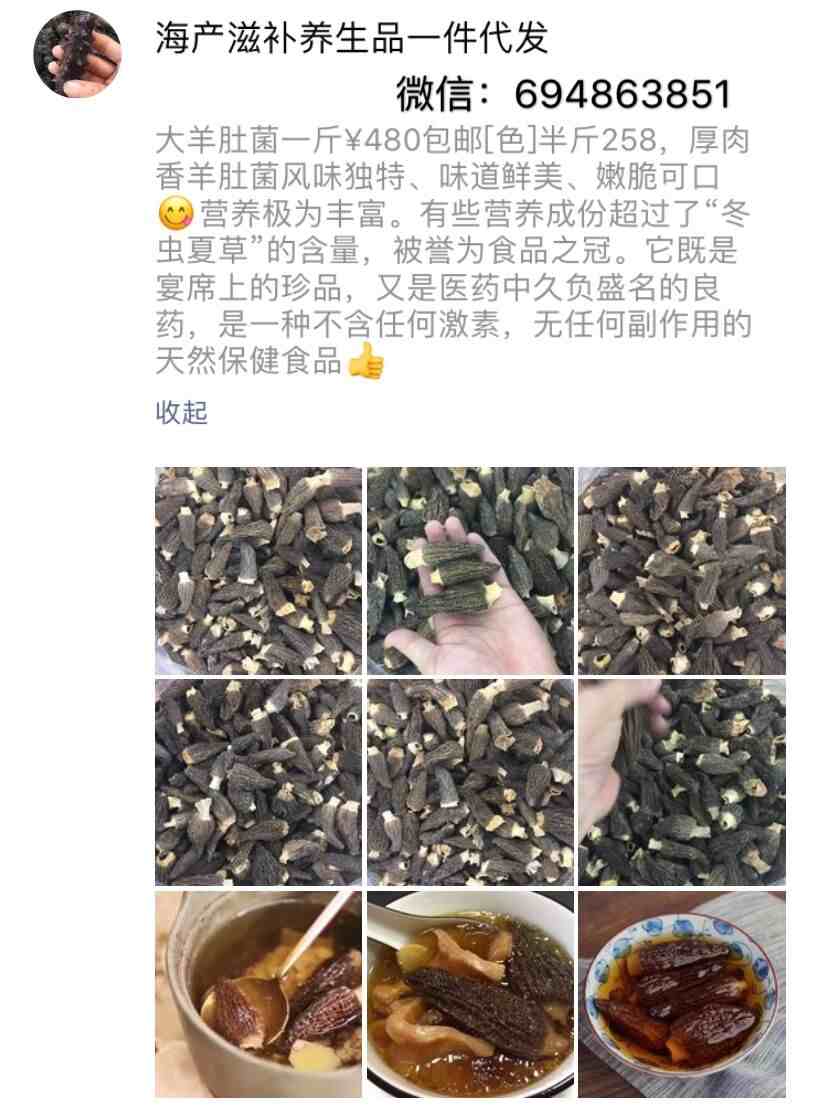The width and height of the screenshot is (828, 1111).
Task: View the photo of a hand grabbing morels
Action: tap(681, 782)
